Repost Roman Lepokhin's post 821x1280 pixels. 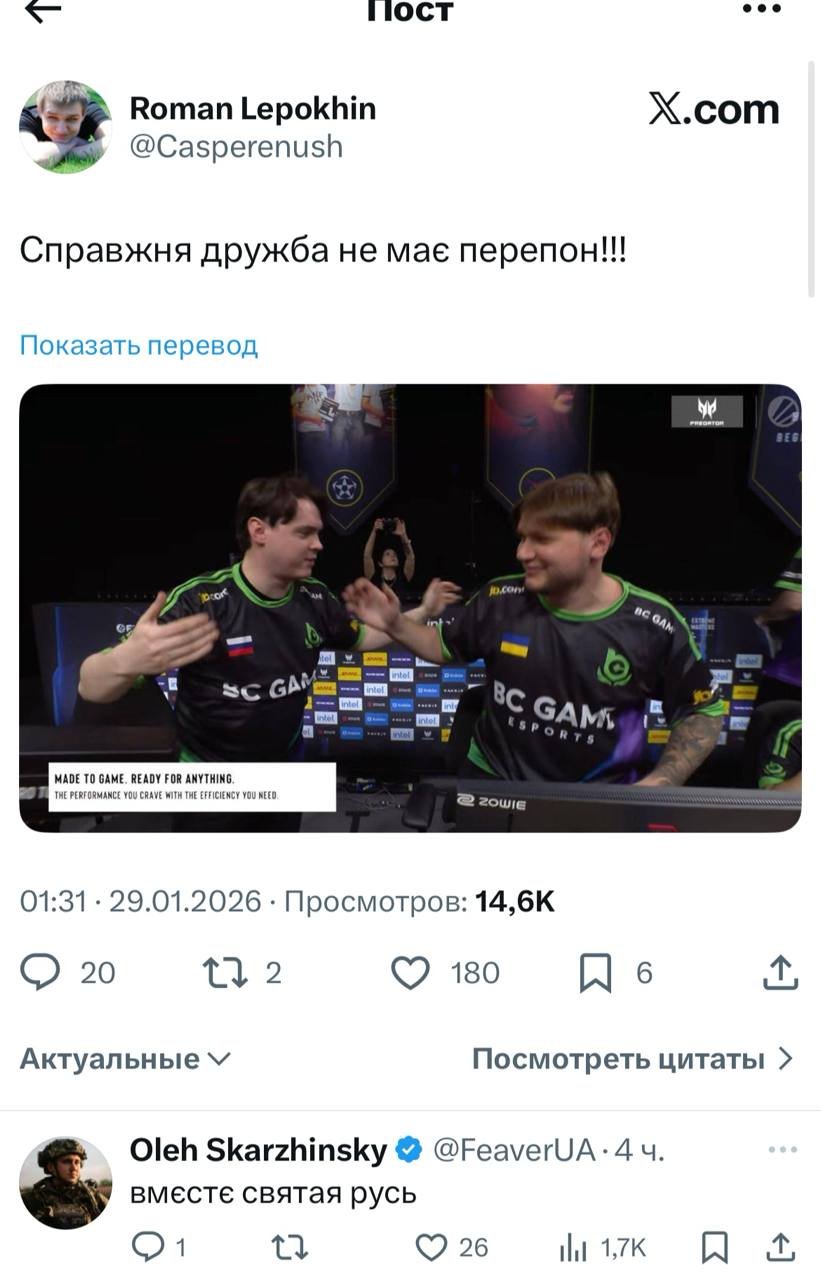pos(225,972)
